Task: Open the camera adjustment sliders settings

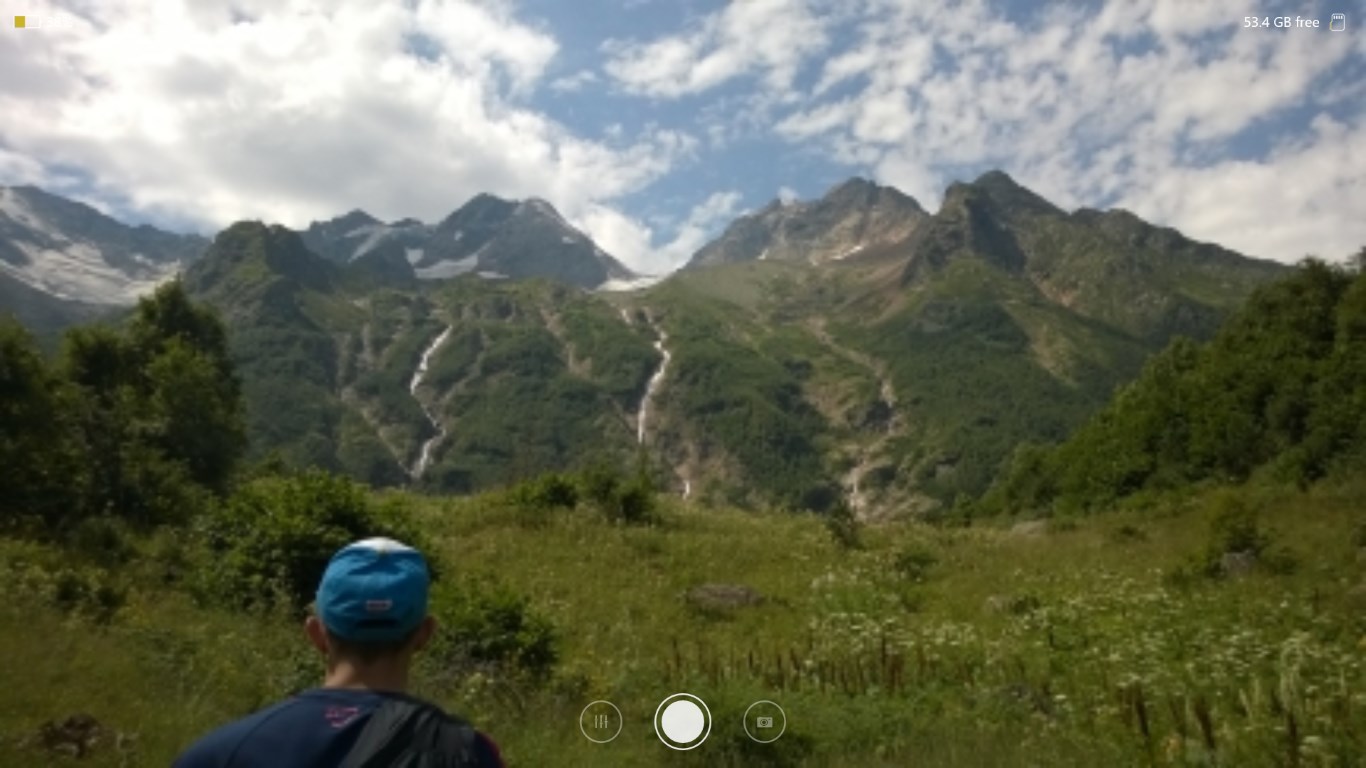Action: (x=601, y=721)
